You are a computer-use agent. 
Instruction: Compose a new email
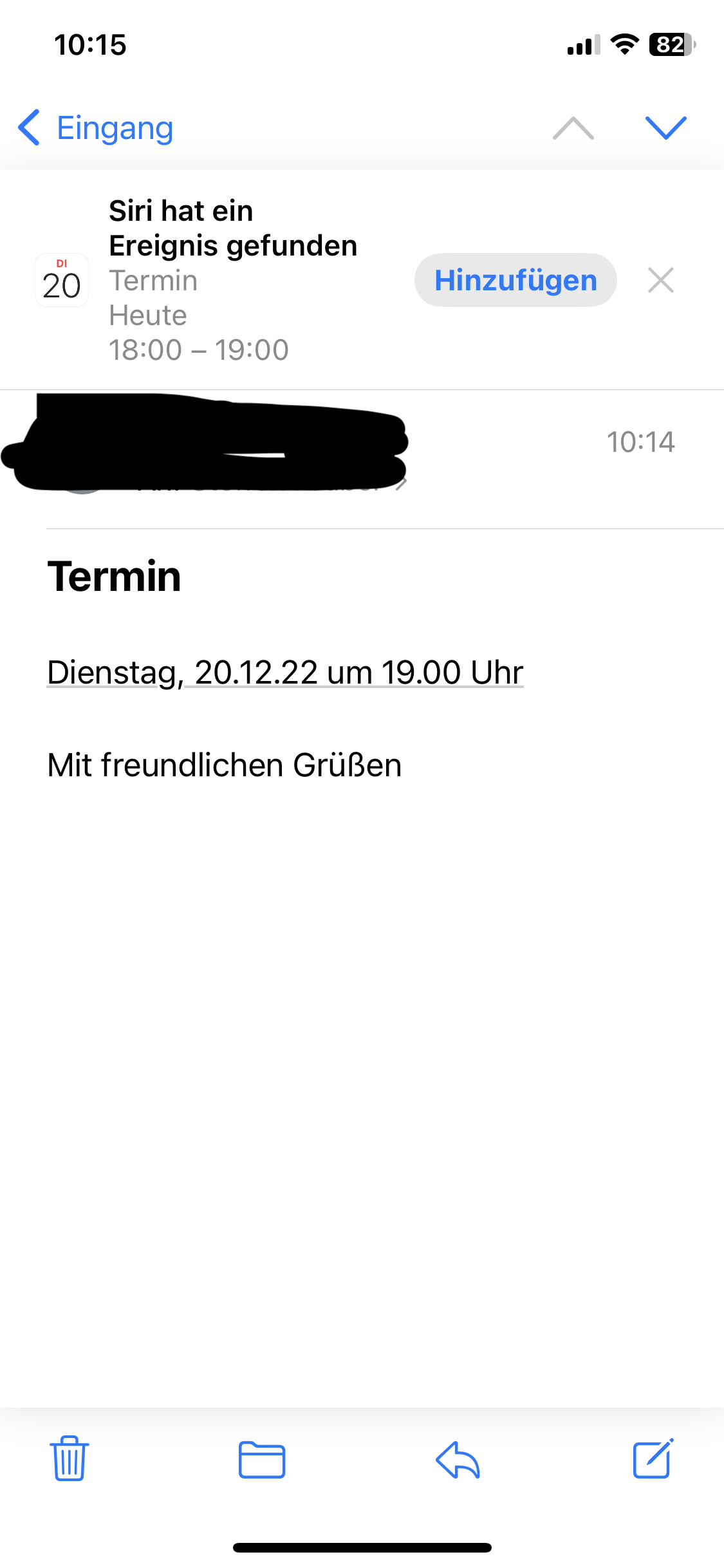653,1459
